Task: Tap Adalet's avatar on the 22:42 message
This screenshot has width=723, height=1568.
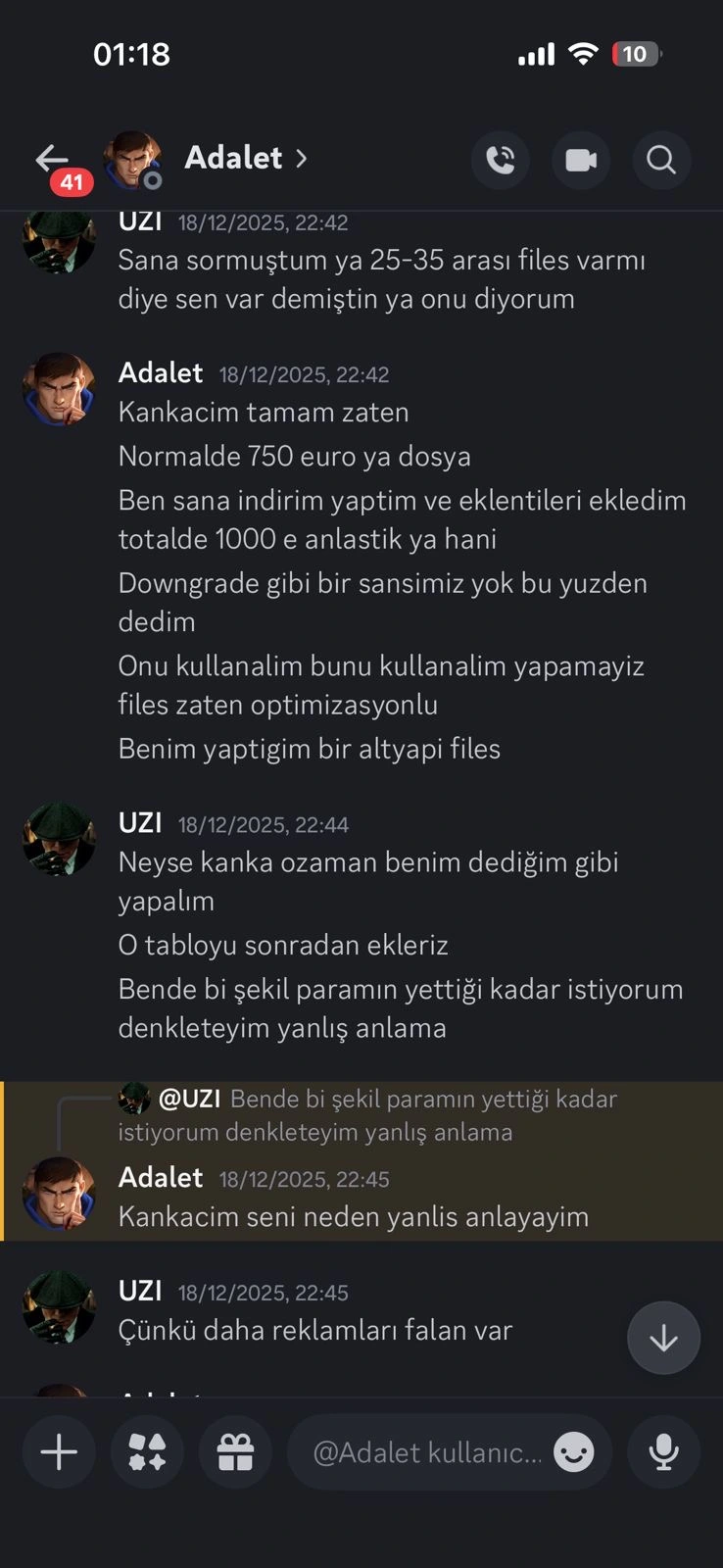Action: tap(59, 390)
